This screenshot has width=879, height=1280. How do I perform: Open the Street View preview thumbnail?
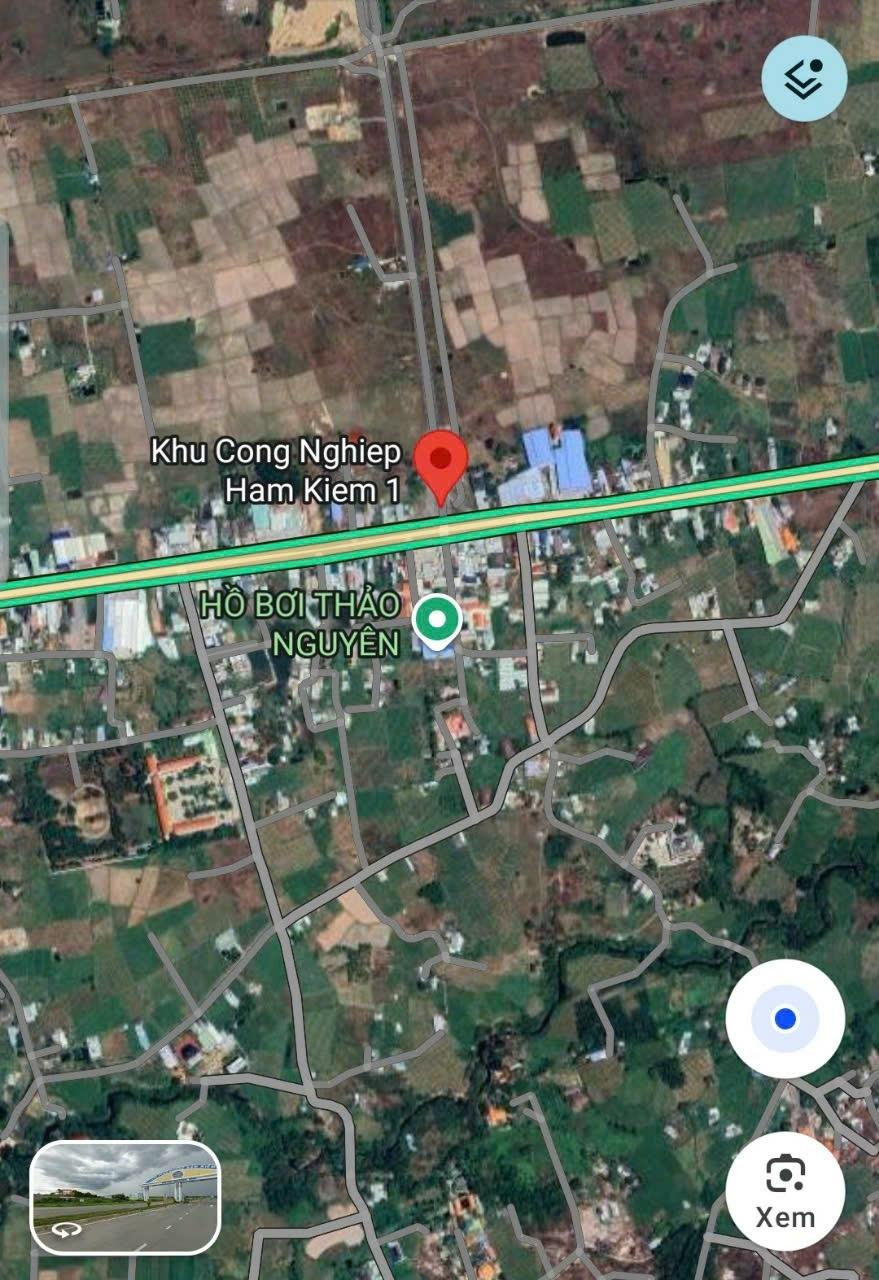[x=125, y=1197]
